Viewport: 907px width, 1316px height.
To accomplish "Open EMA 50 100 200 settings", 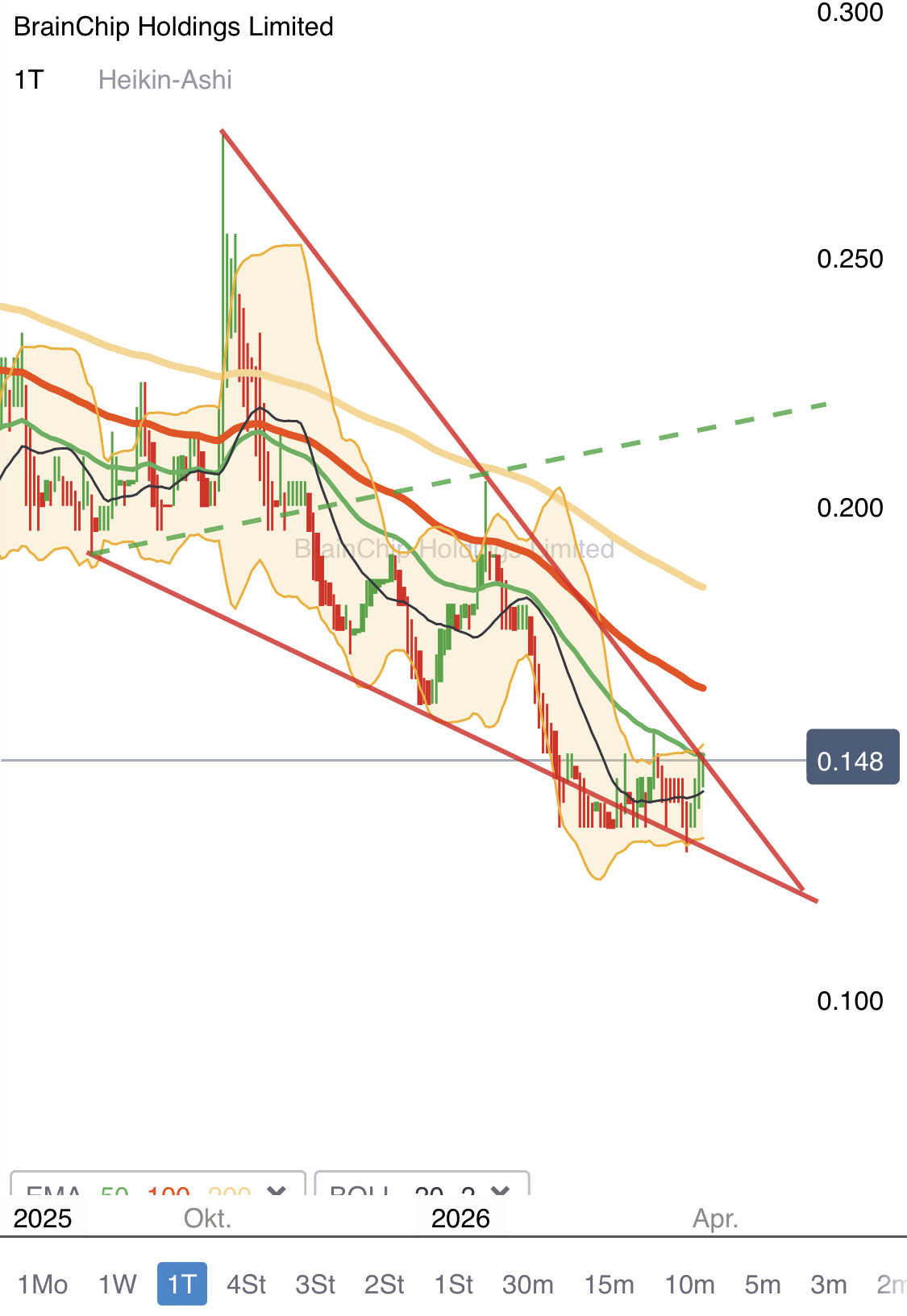I will [137, 1188].
